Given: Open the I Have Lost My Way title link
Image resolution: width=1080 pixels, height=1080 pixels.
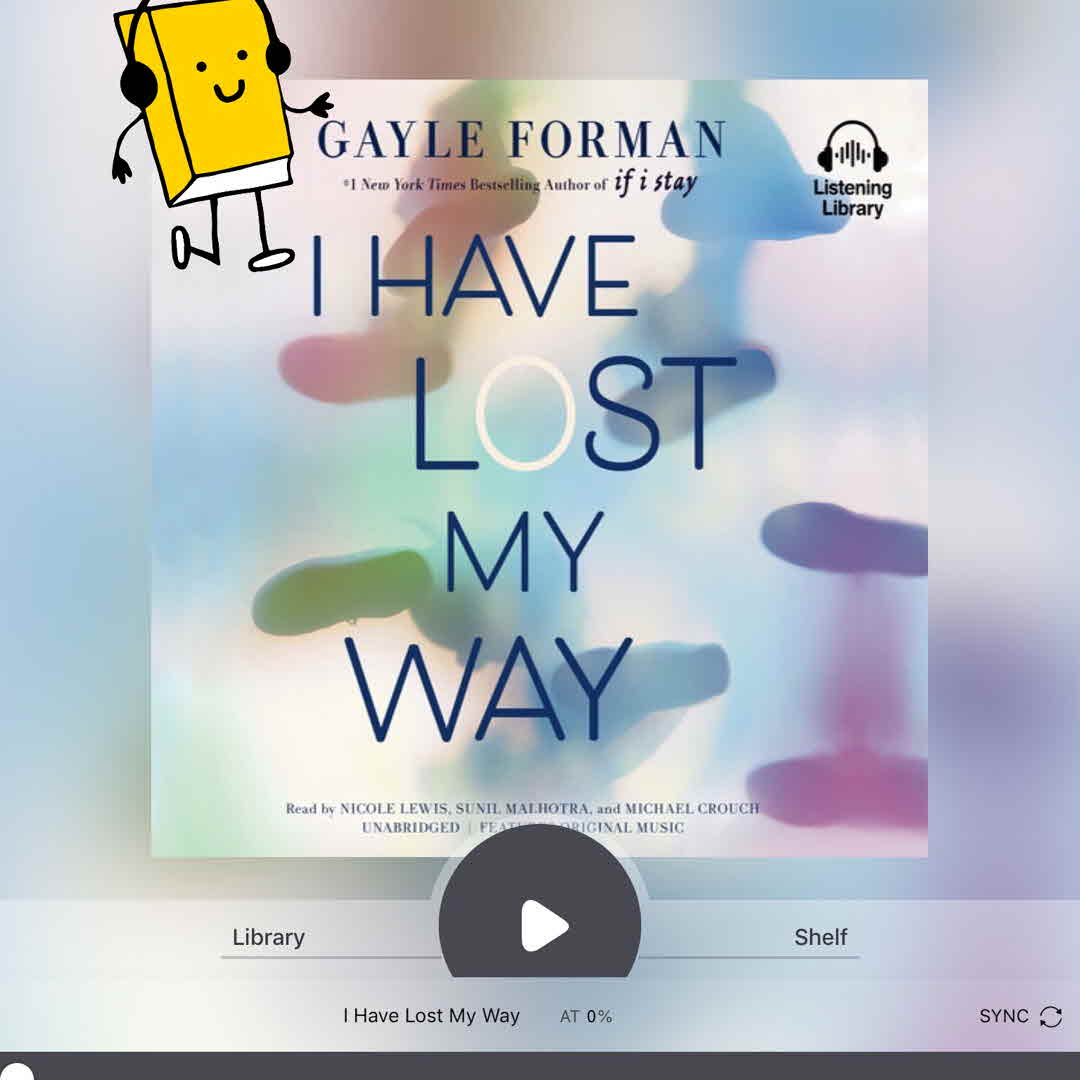Looking at the screenshot, I should (x=431, y=1016).
